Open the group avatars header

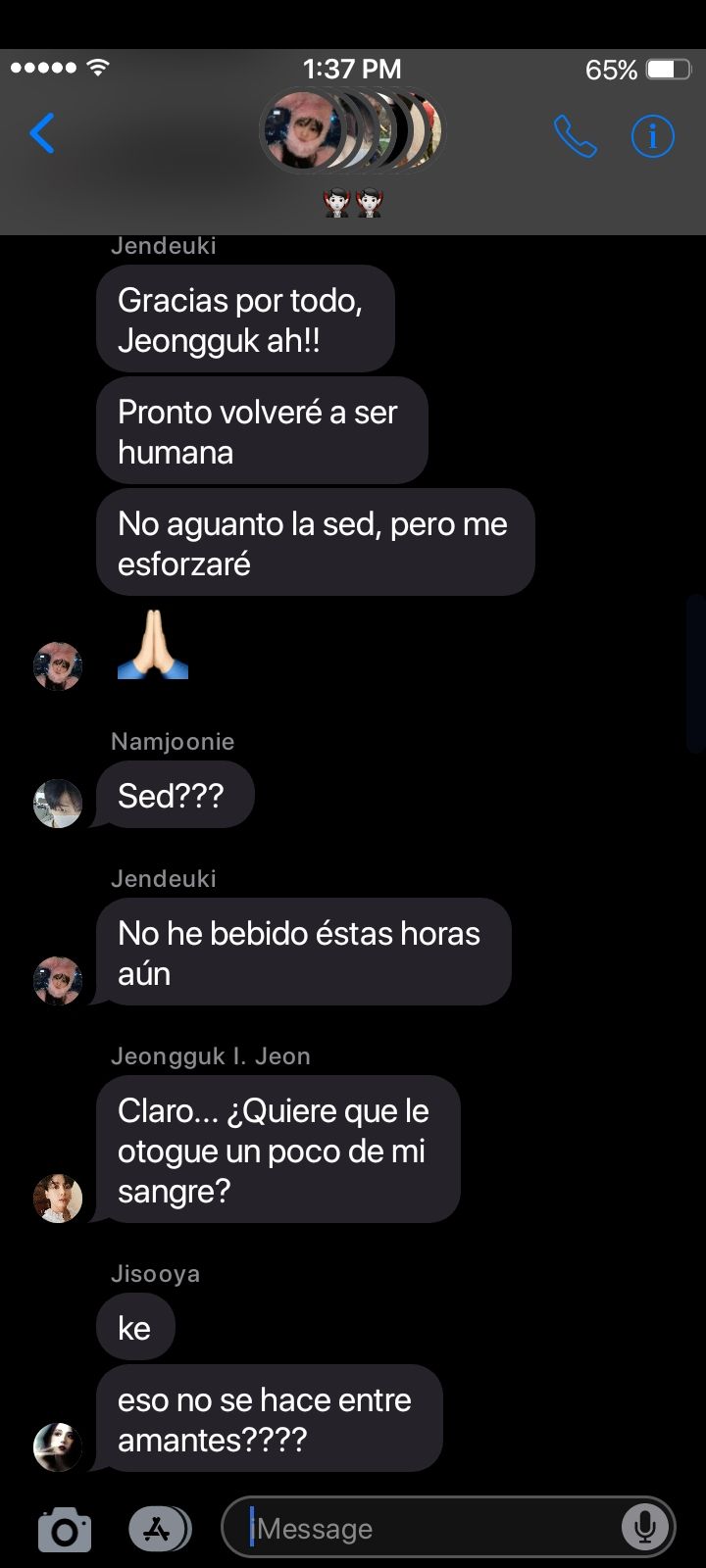pyautogui.click(x=351, y=132)
